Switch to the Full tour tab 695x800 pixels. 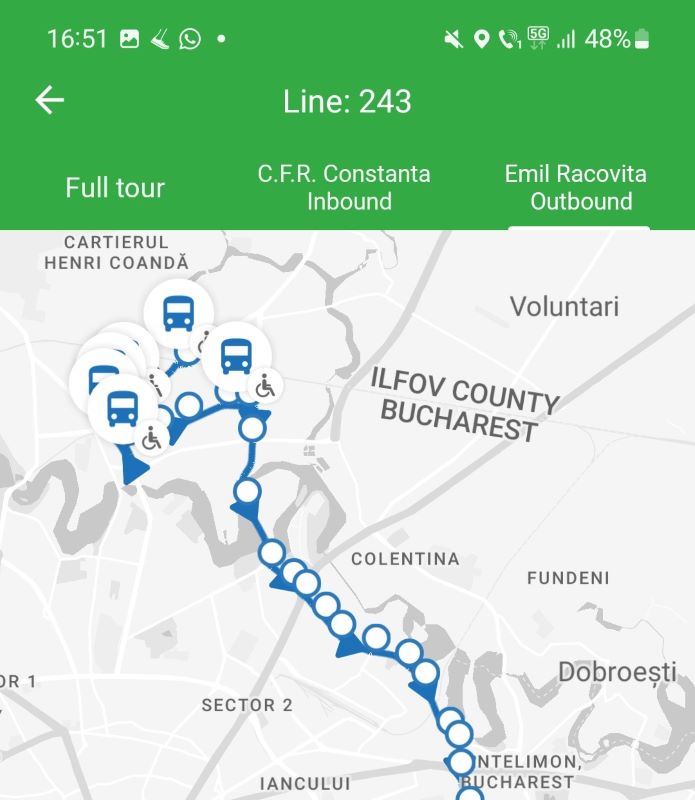point(115,188)
